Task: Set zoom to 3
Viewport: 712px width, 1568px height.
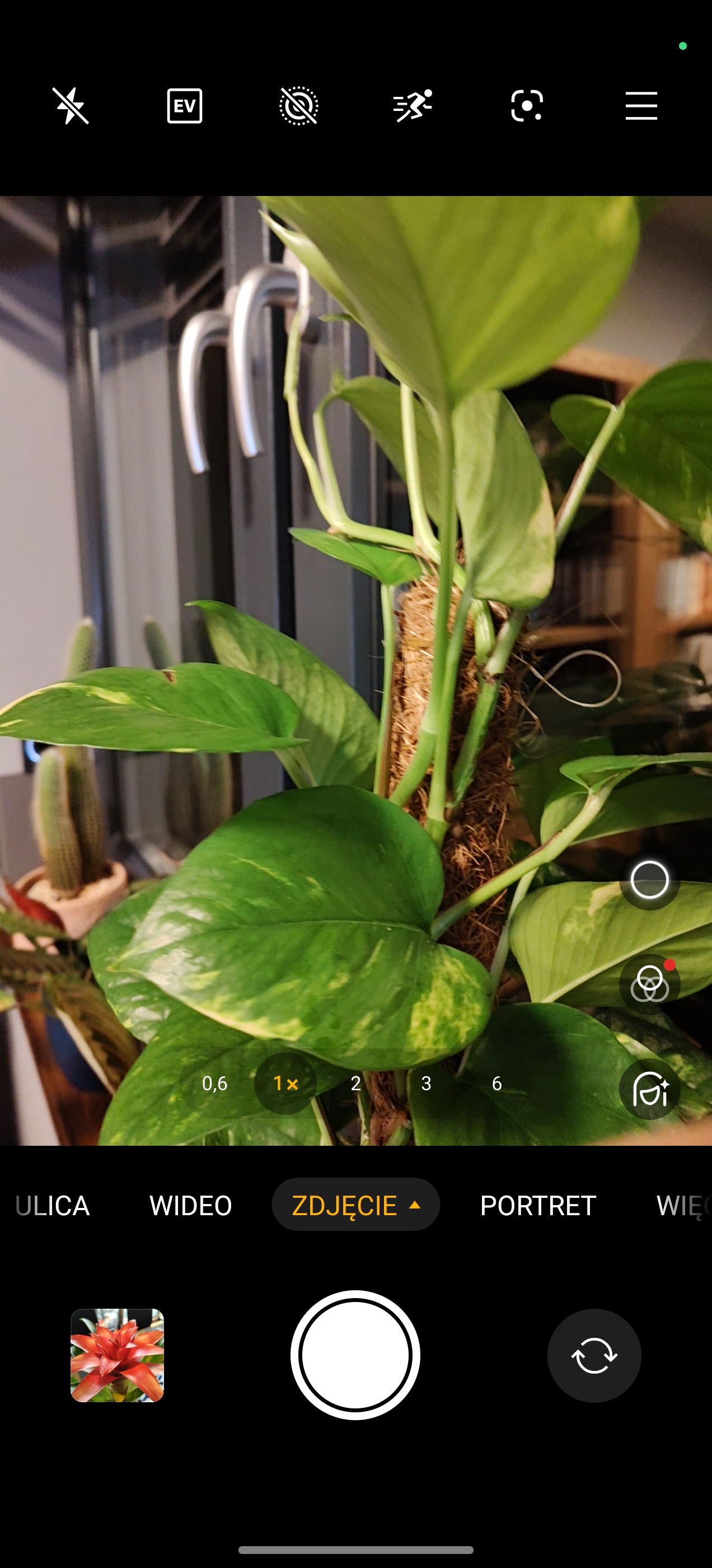Action: click(x=426, y=1084)
